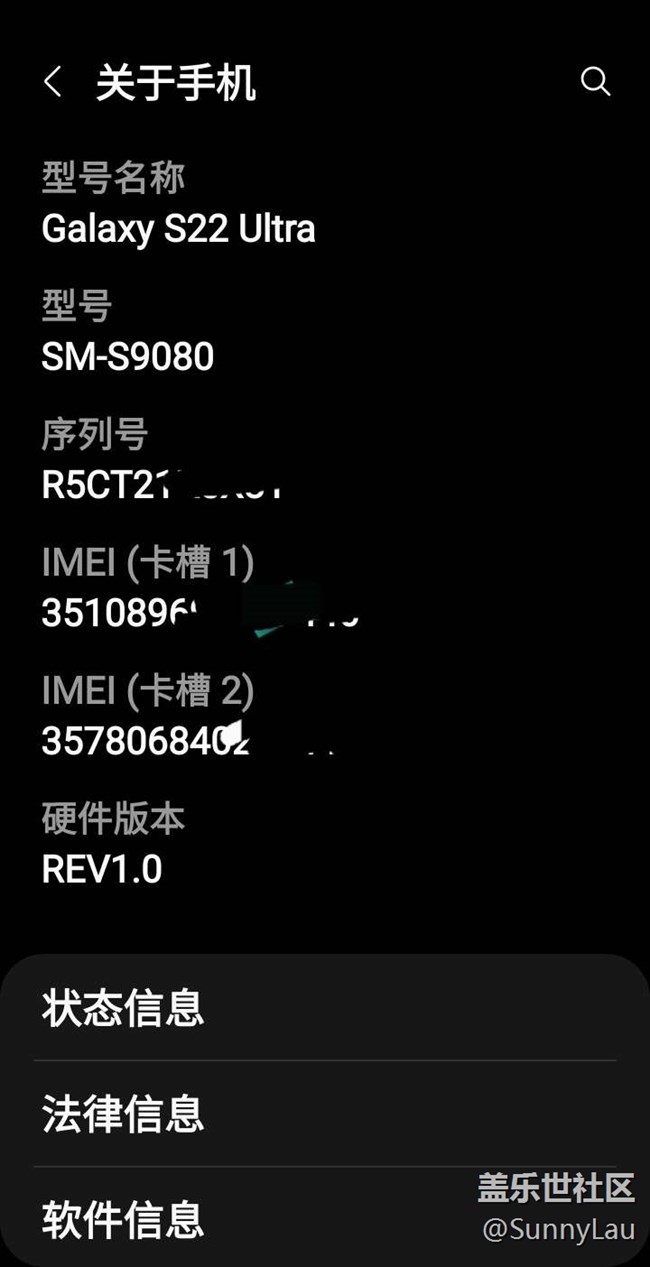Open 法律信息 (Legal information)
Viewport: 650px width, 1267px height.
123,1114
